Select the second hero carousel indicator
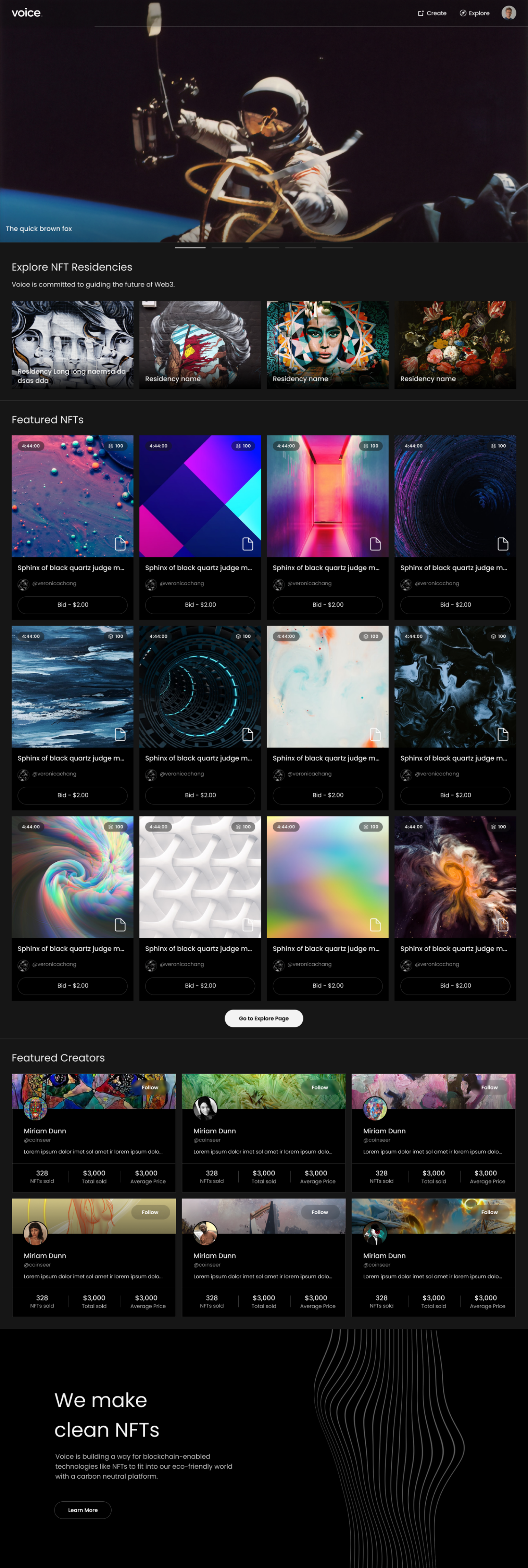528x1568 pixels. (227, 248)
